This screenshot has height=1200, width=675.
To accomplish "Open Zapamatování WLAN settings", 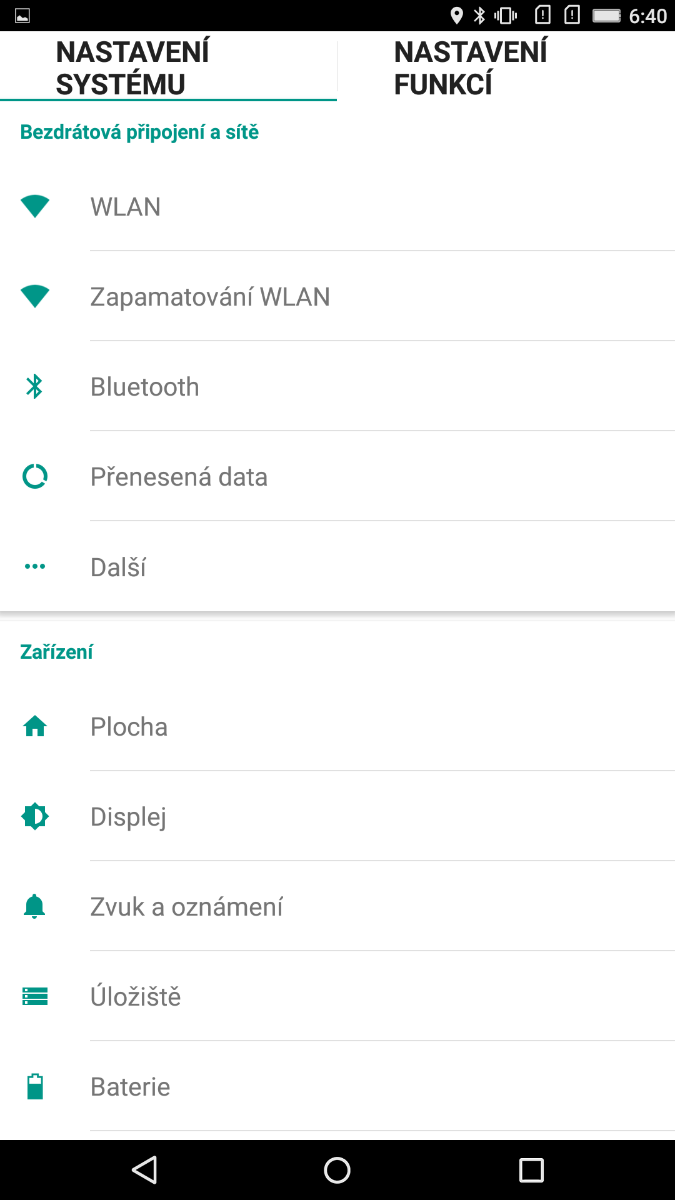I will (x=210, y=297).
